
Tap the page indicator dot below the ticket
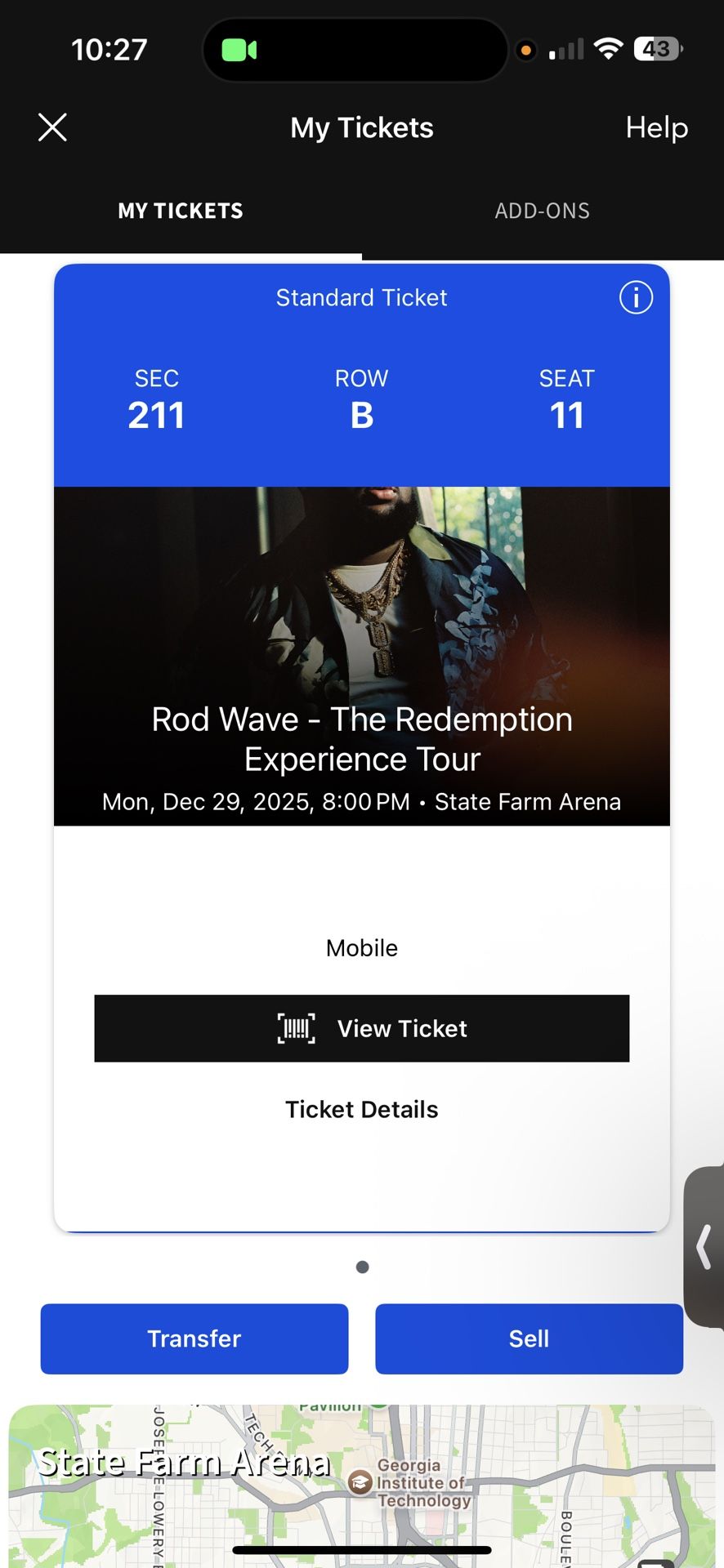[x=361, y=1267]
